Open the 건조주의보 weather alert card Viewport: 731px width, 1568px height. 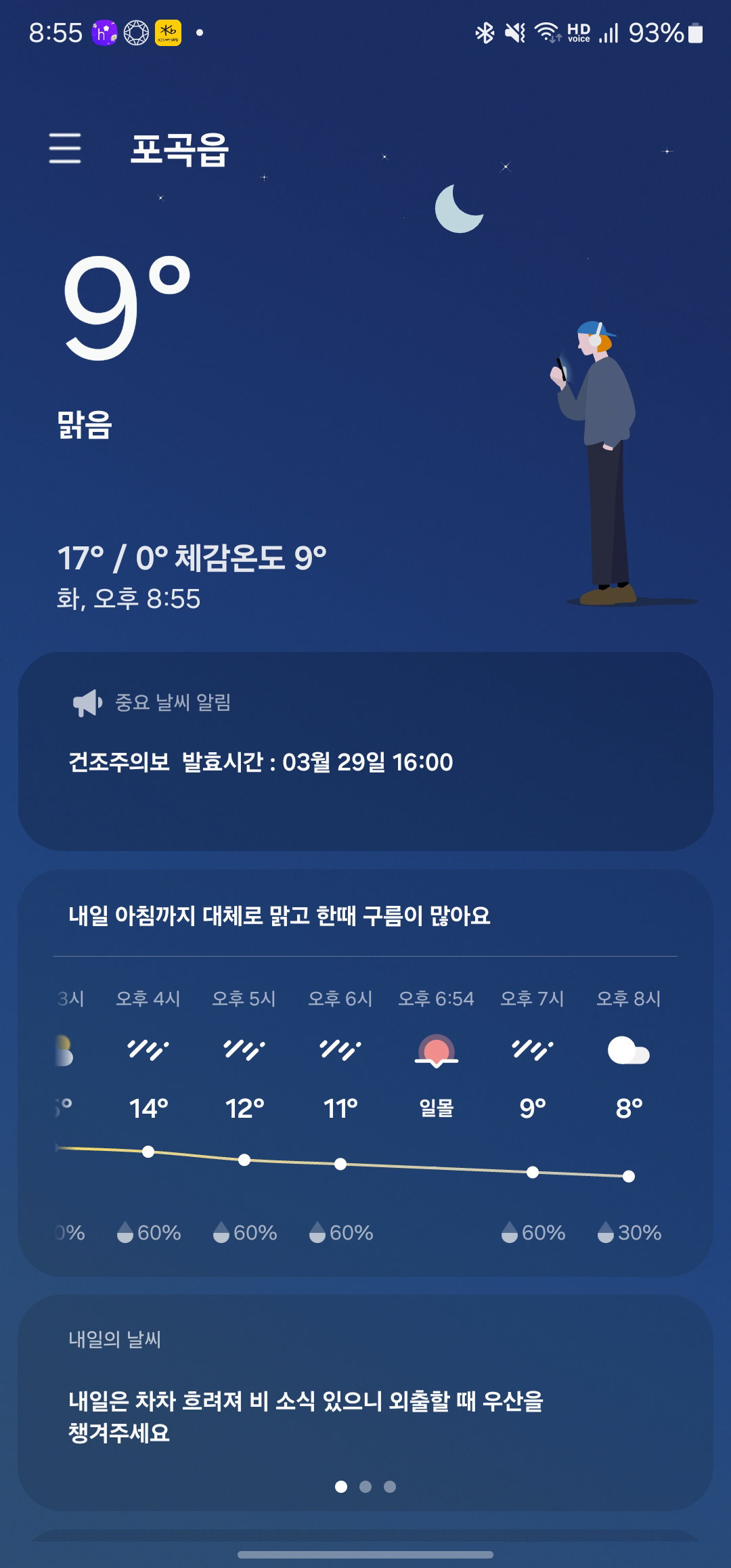[x=365, y=751]
